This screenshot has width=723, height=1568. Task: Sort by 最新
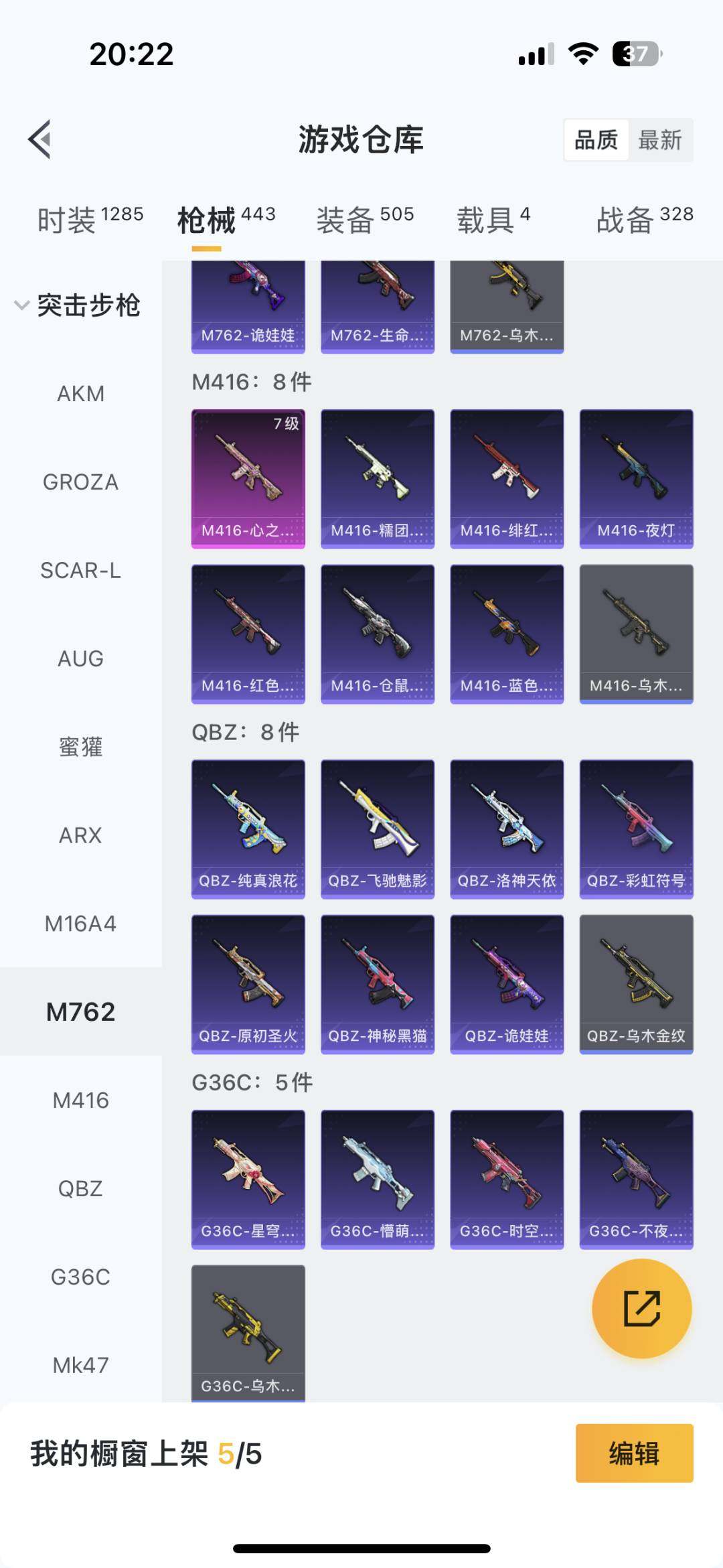point(659,140)
